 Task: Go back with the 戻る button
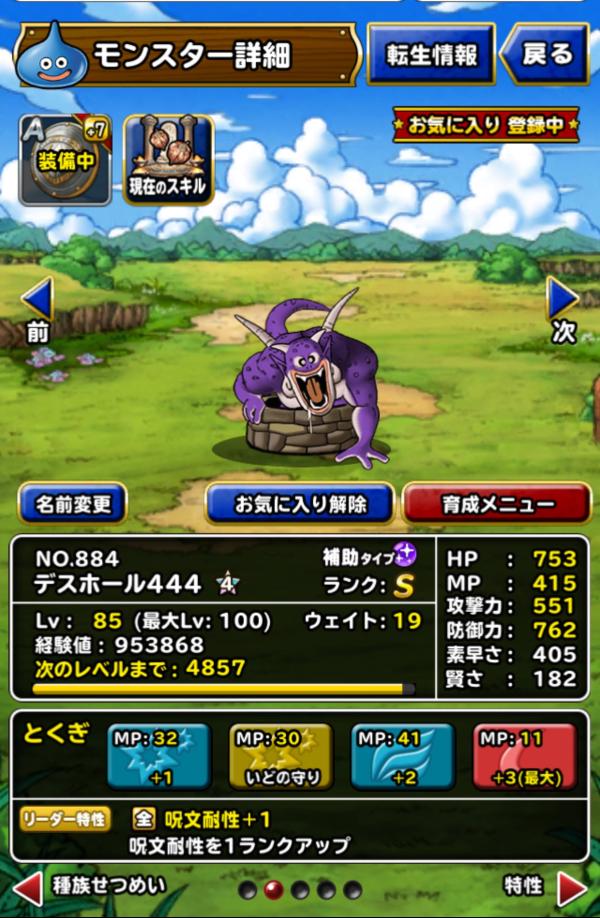pyautogui.click(x=545, y=54)
